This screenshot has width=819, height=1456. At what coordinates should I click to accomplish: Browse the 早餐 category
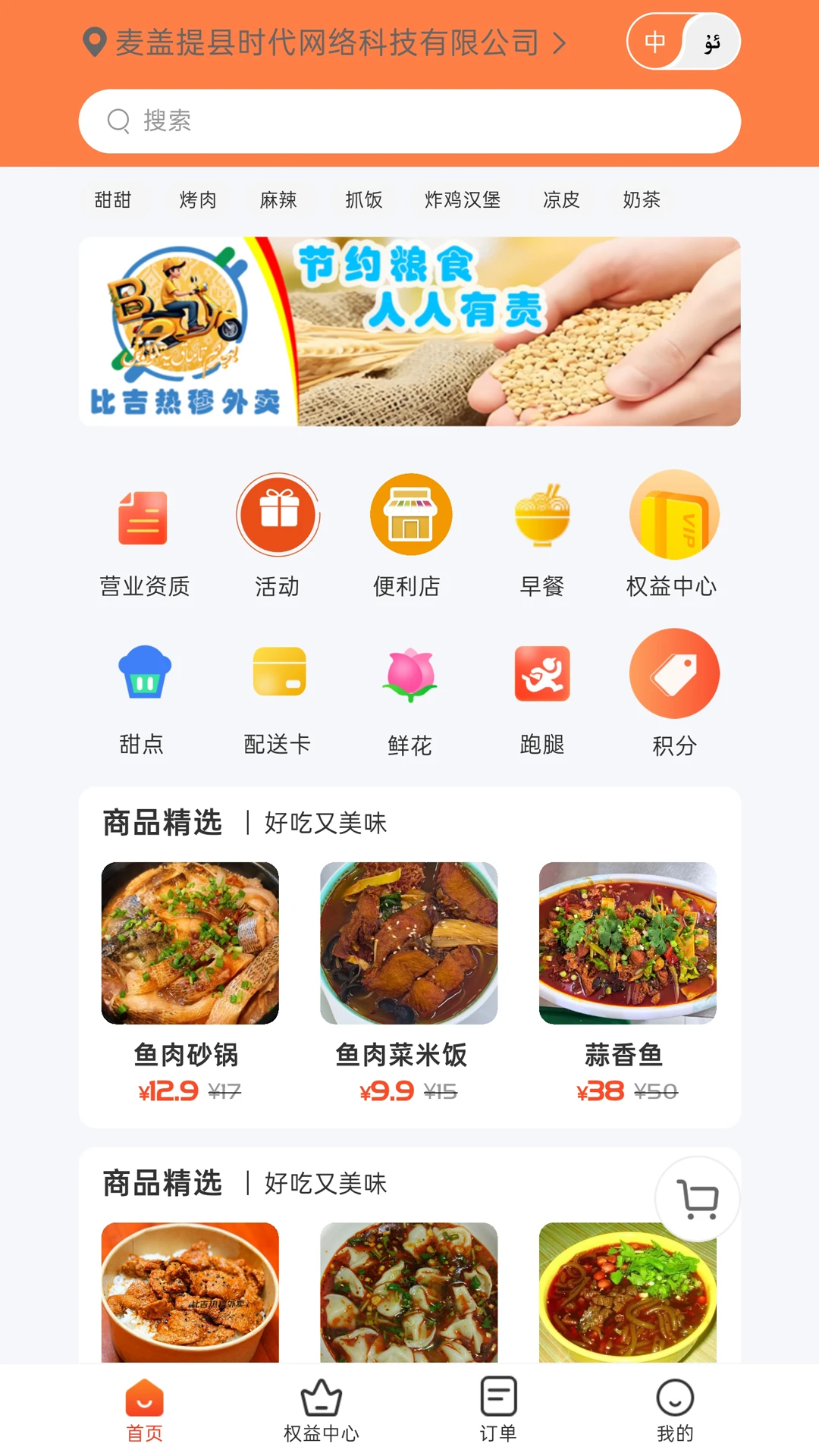coord(541,535)
